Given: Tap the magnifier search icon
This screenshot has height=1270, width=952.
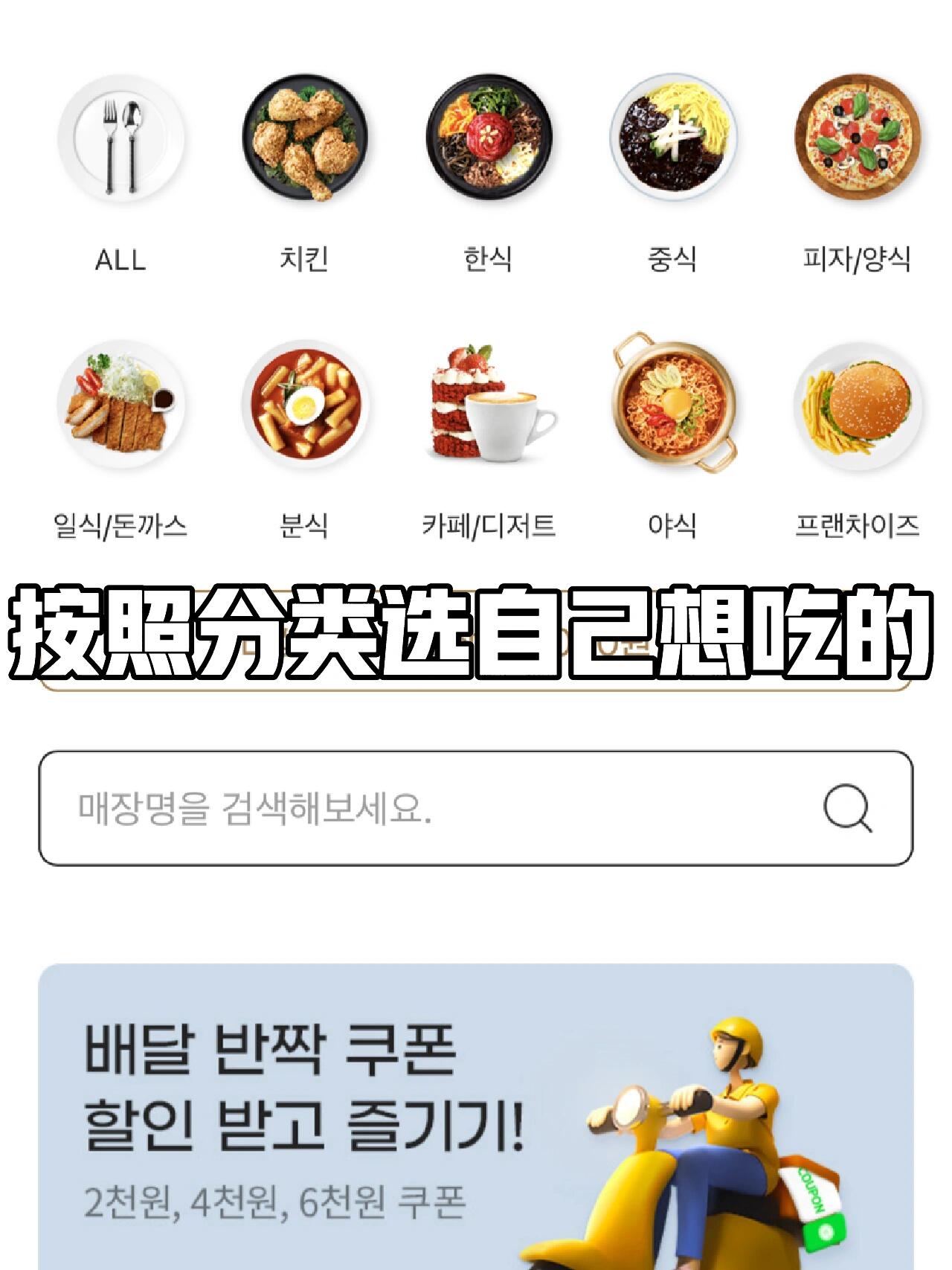Looking at the screenshot, I should coord(847,808).
